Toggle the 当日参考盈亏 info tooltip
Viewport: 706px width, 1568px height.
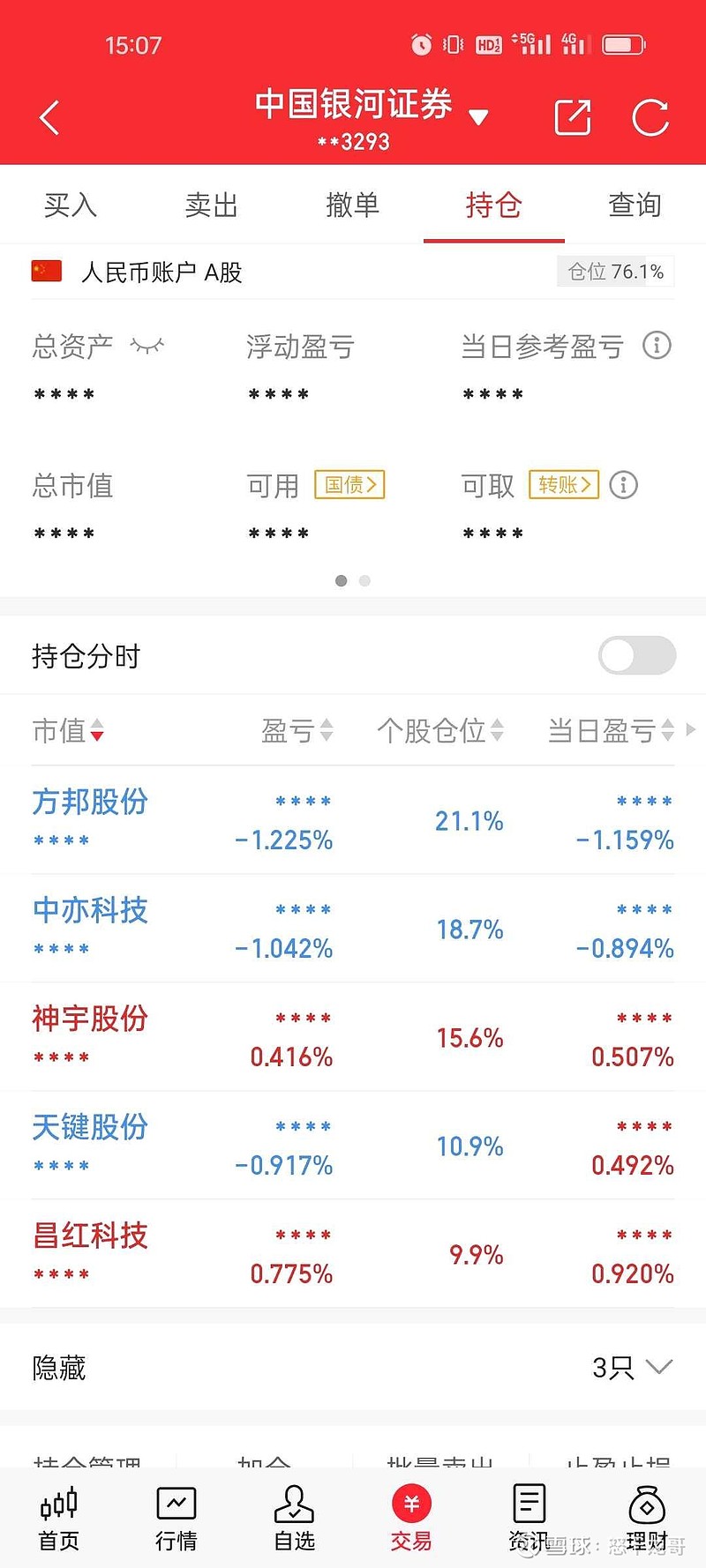click(657, 346)
